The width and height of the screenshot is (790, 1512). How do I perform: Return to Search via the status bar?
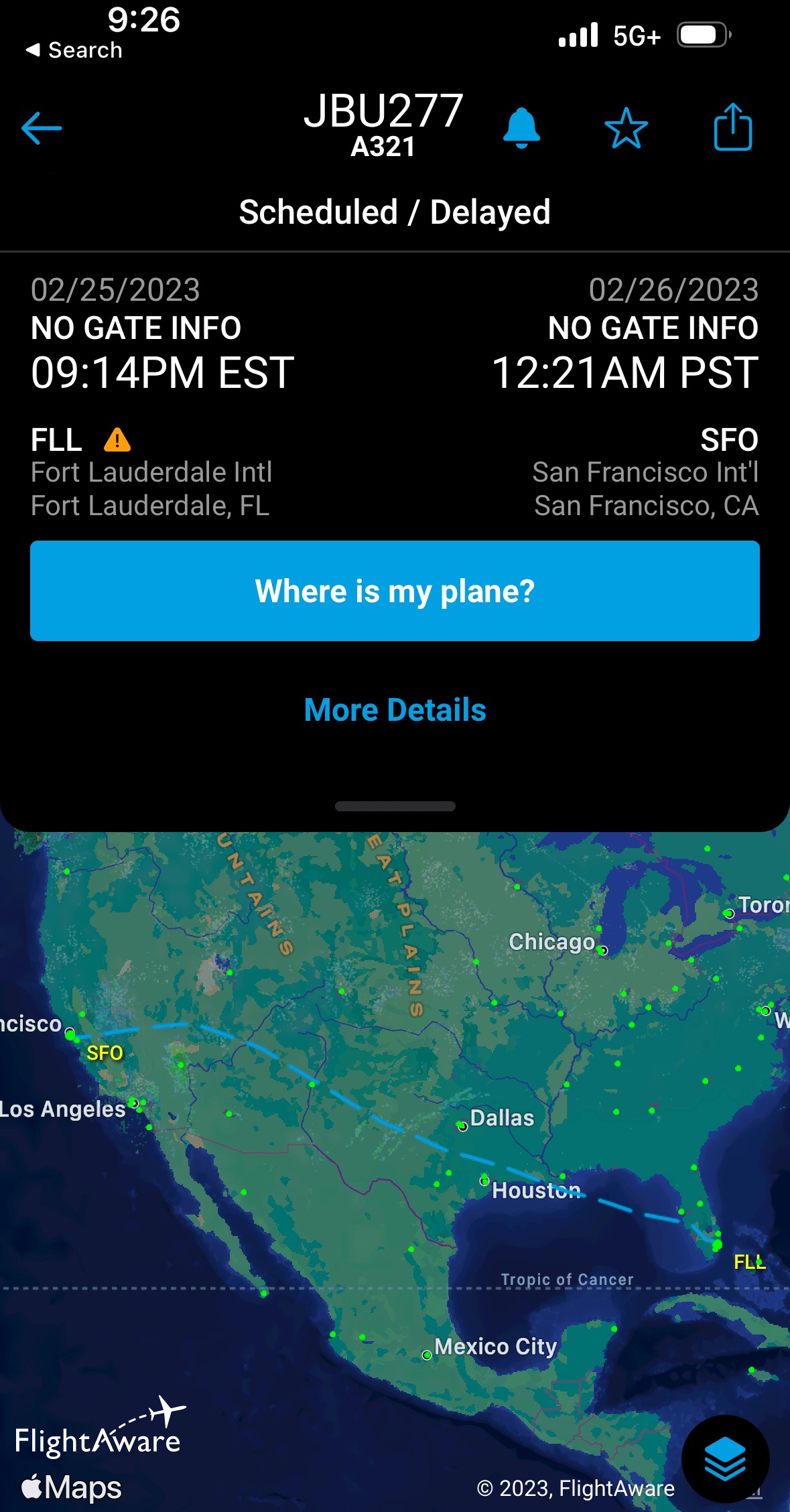74,50
